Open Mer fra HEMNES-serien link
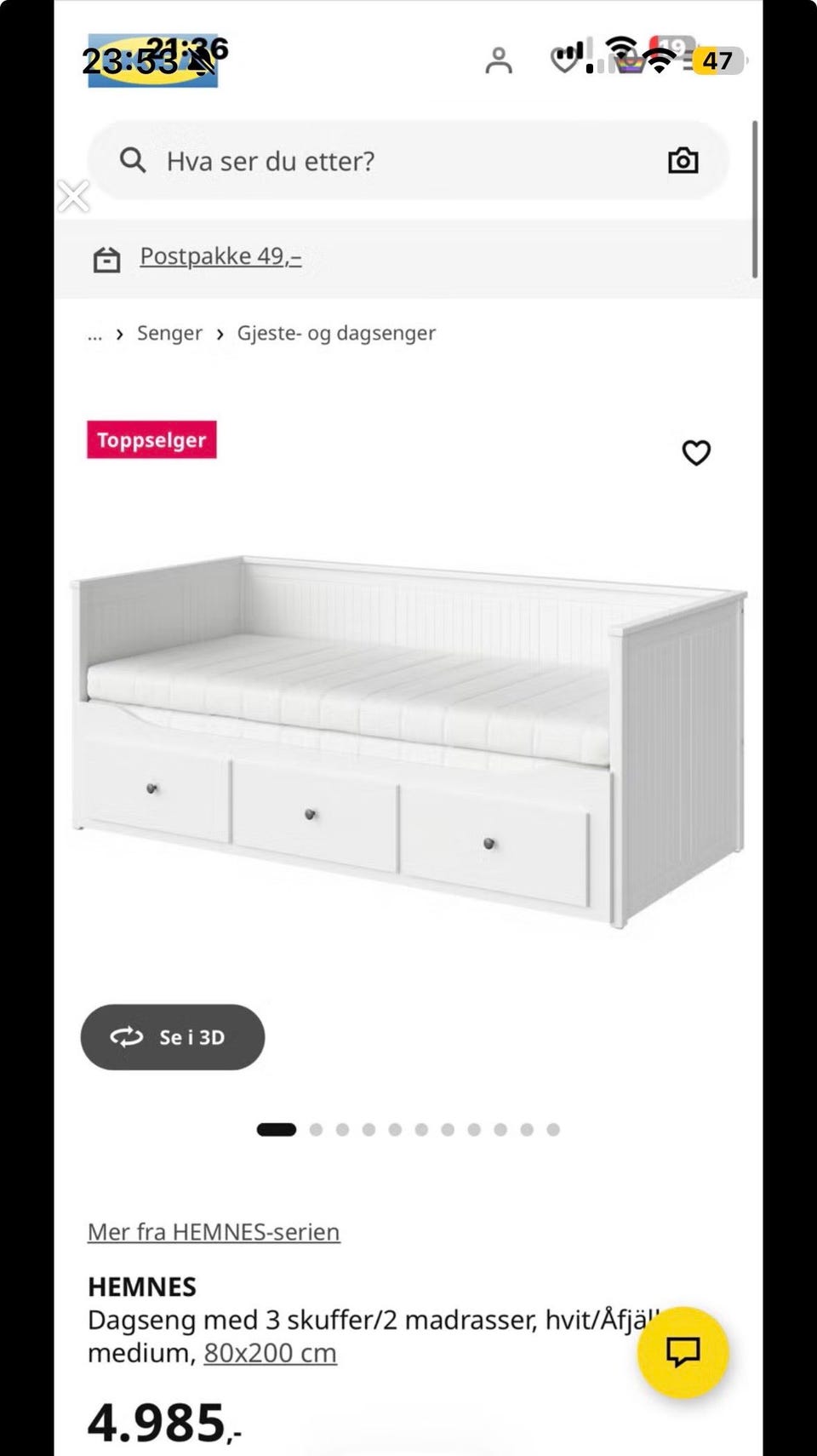Viewport: 817px width, 1456px height. click(x=214, y=1232)
